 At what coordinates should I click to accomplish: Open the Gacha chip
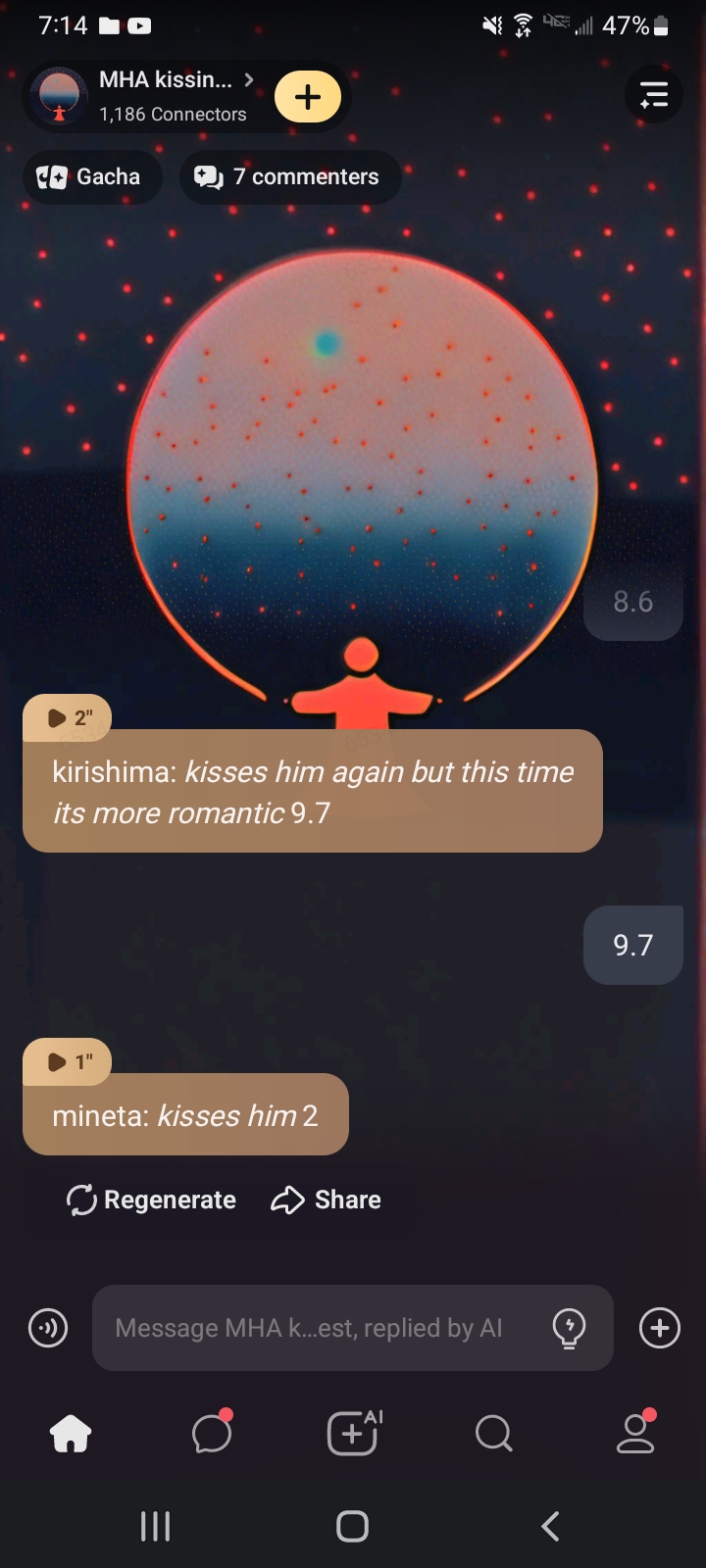(x=91, y=177)
